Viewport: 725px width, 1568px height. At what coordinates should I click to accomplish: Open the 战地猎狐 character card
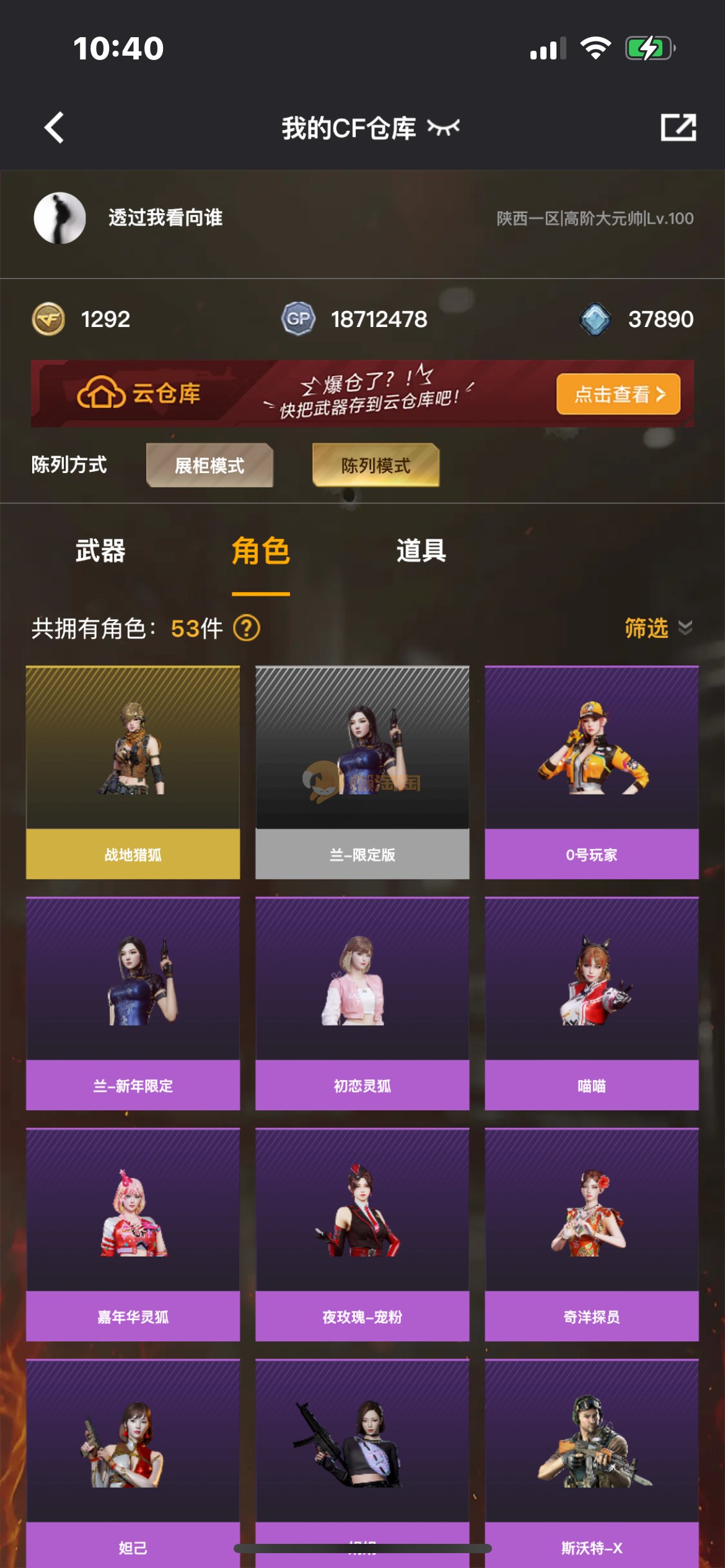pyautogui.click(x=133, y=772)
